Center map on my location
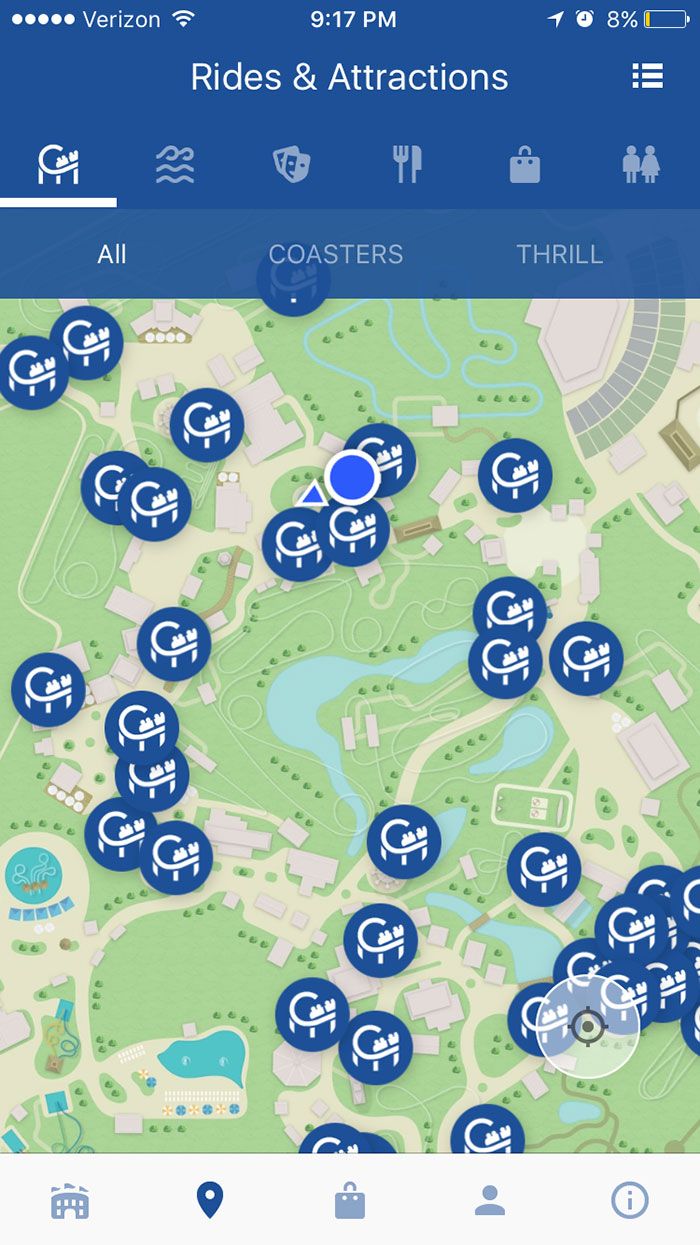The height and width of the screenshot is (1245, 700). click(x=587, y=1026)
